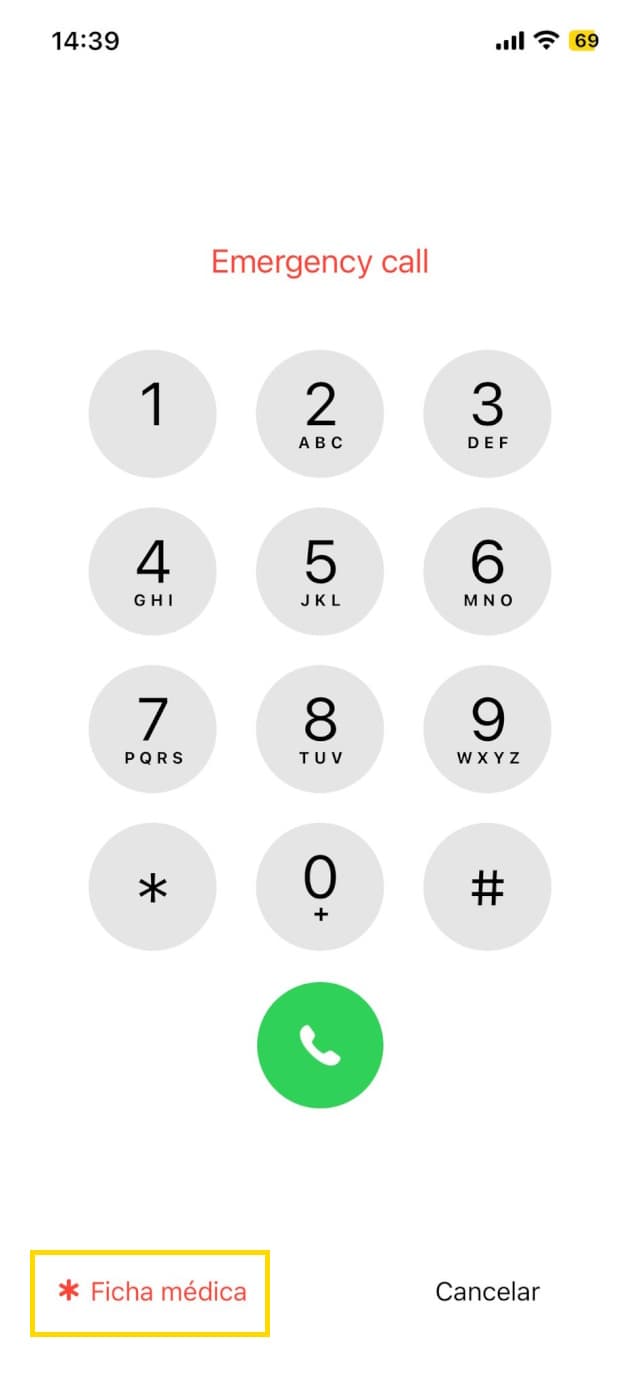
Task: Enter the number 2 key
Action: coord(320,413)
